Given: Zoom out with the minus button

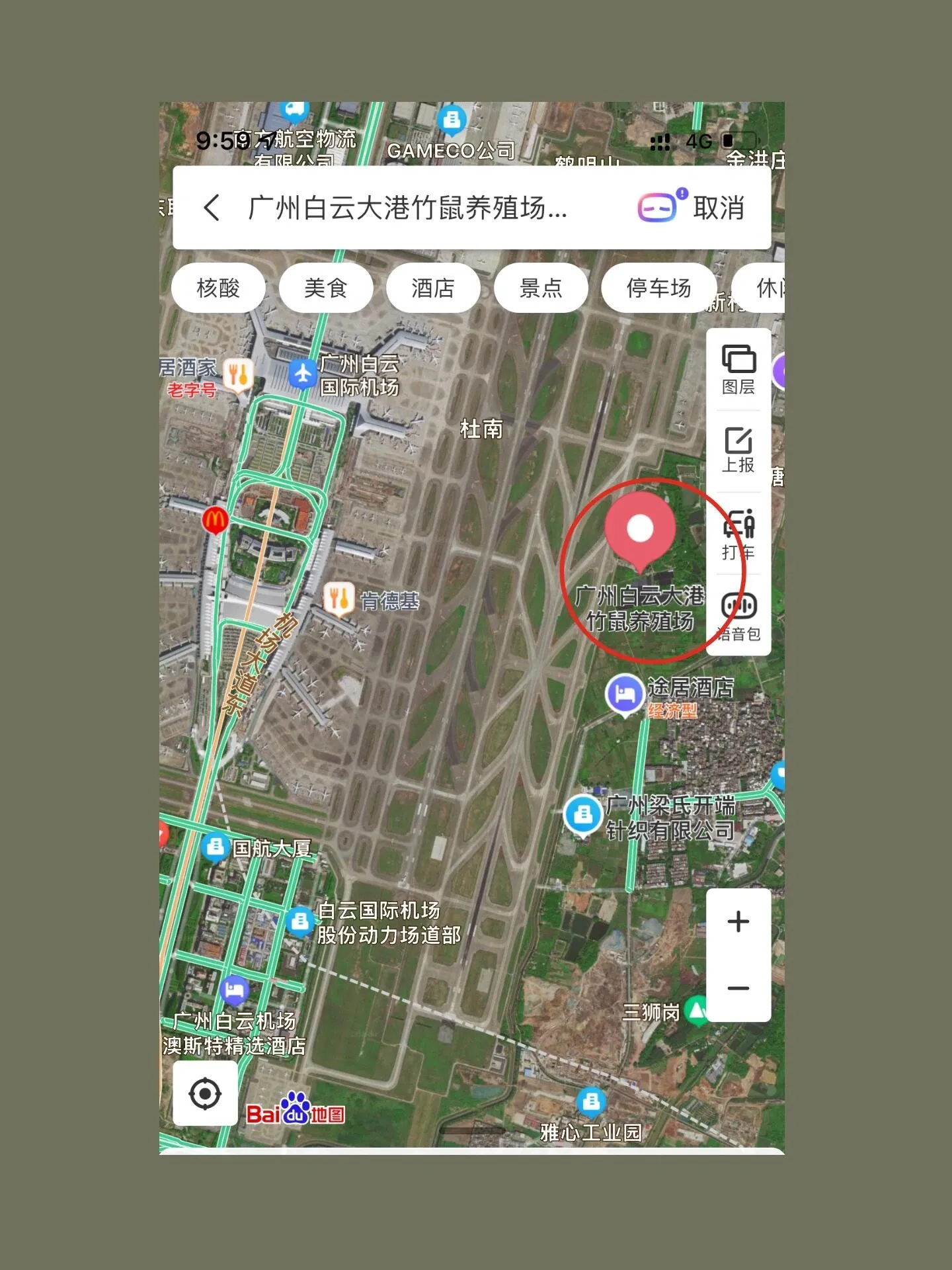Looking at the screenshot, I should tap(738, 988).
